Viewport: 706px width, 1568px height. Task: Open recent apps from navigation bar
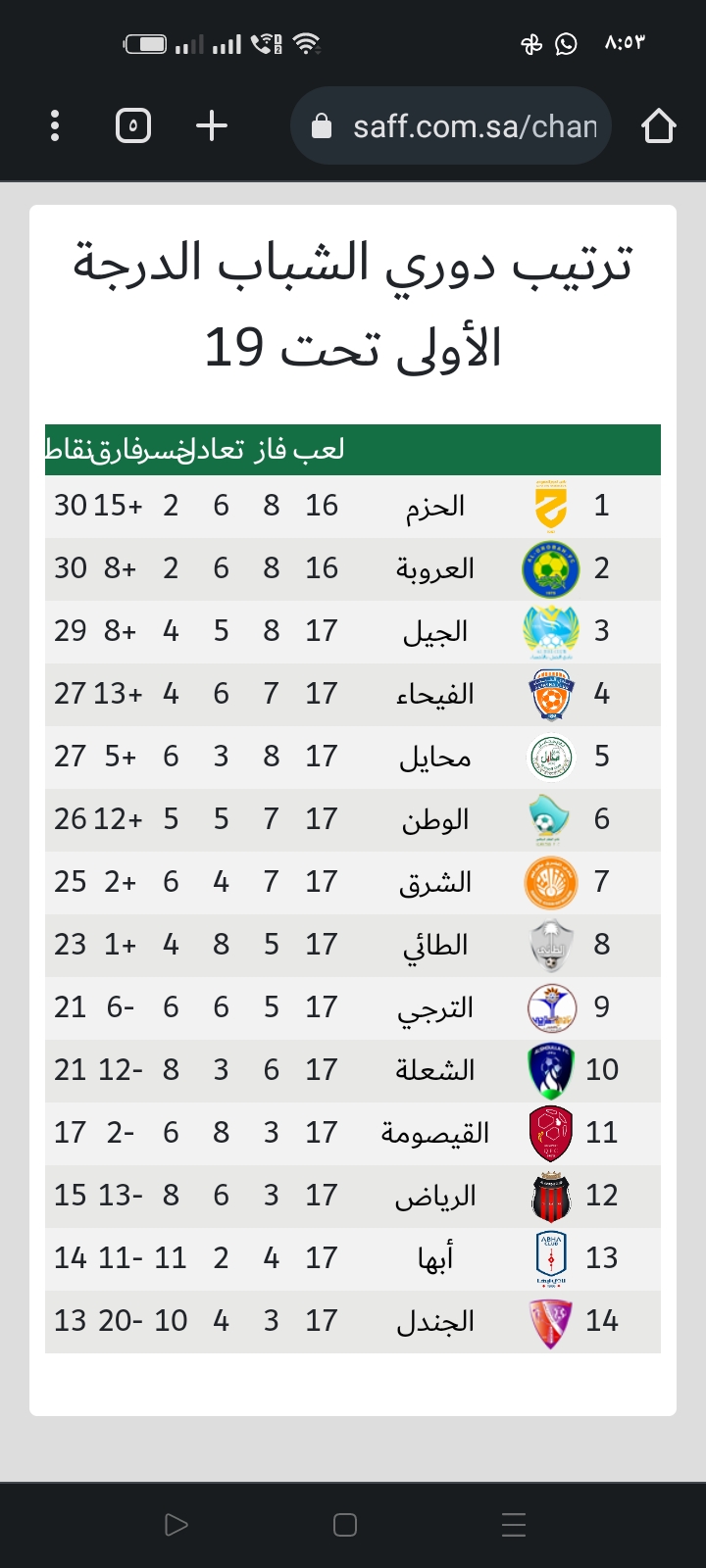pyautogui.click(x=514, y=1524)
